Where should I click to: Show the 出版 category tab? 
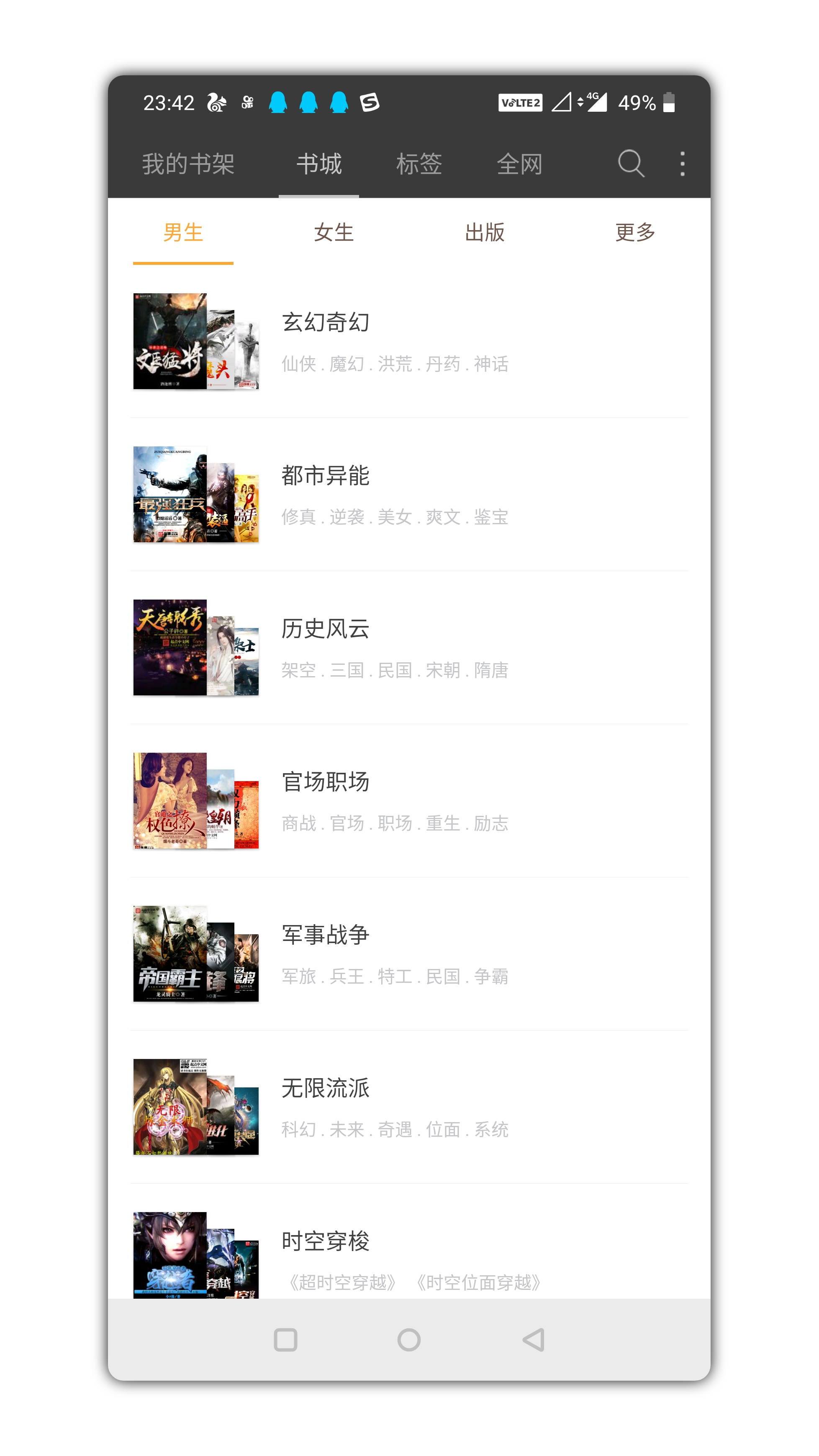tap(484, 233)
